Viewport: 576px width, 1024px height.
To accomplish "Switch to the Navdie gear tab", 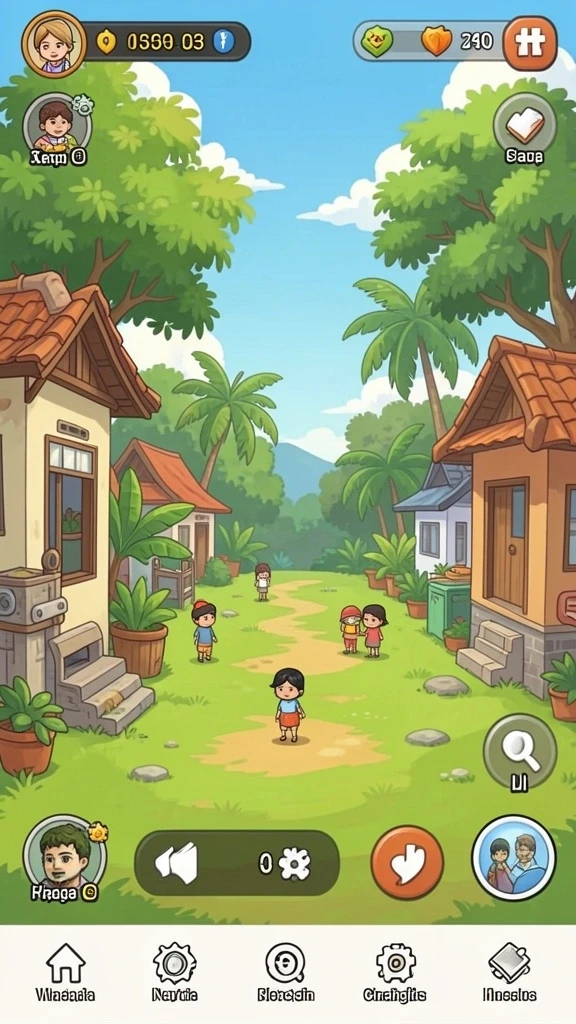I will [174, 972].
